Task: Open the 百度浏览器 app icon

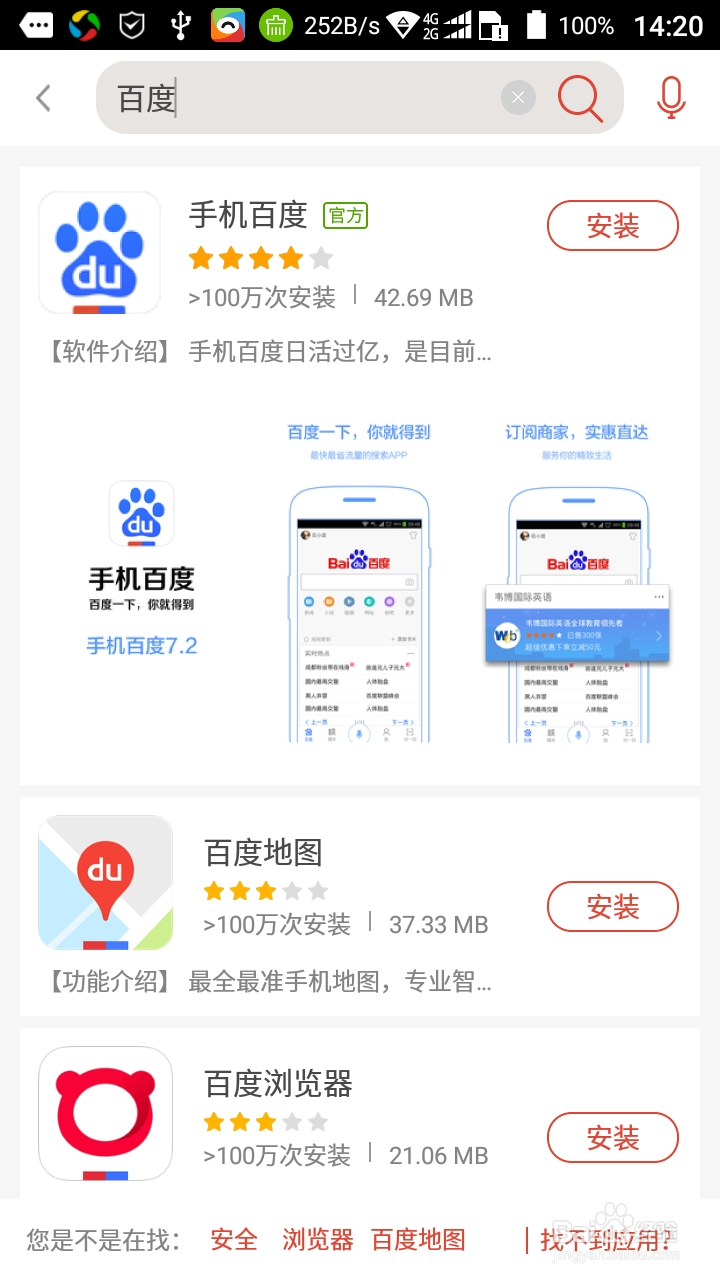Action: point(105,1113)
